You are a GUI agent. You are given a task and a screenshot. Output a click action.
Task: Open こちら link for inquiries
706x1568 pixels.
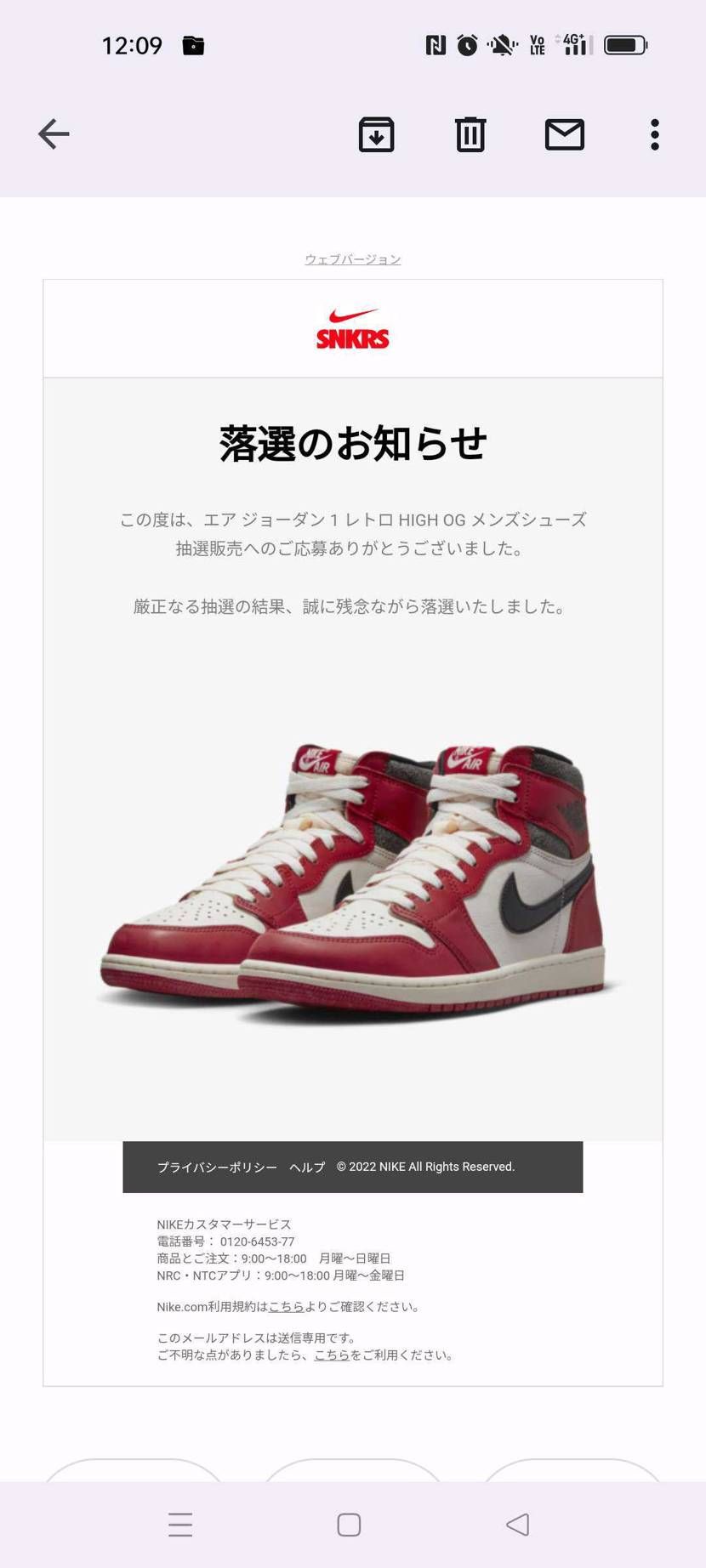point(332,1355)
